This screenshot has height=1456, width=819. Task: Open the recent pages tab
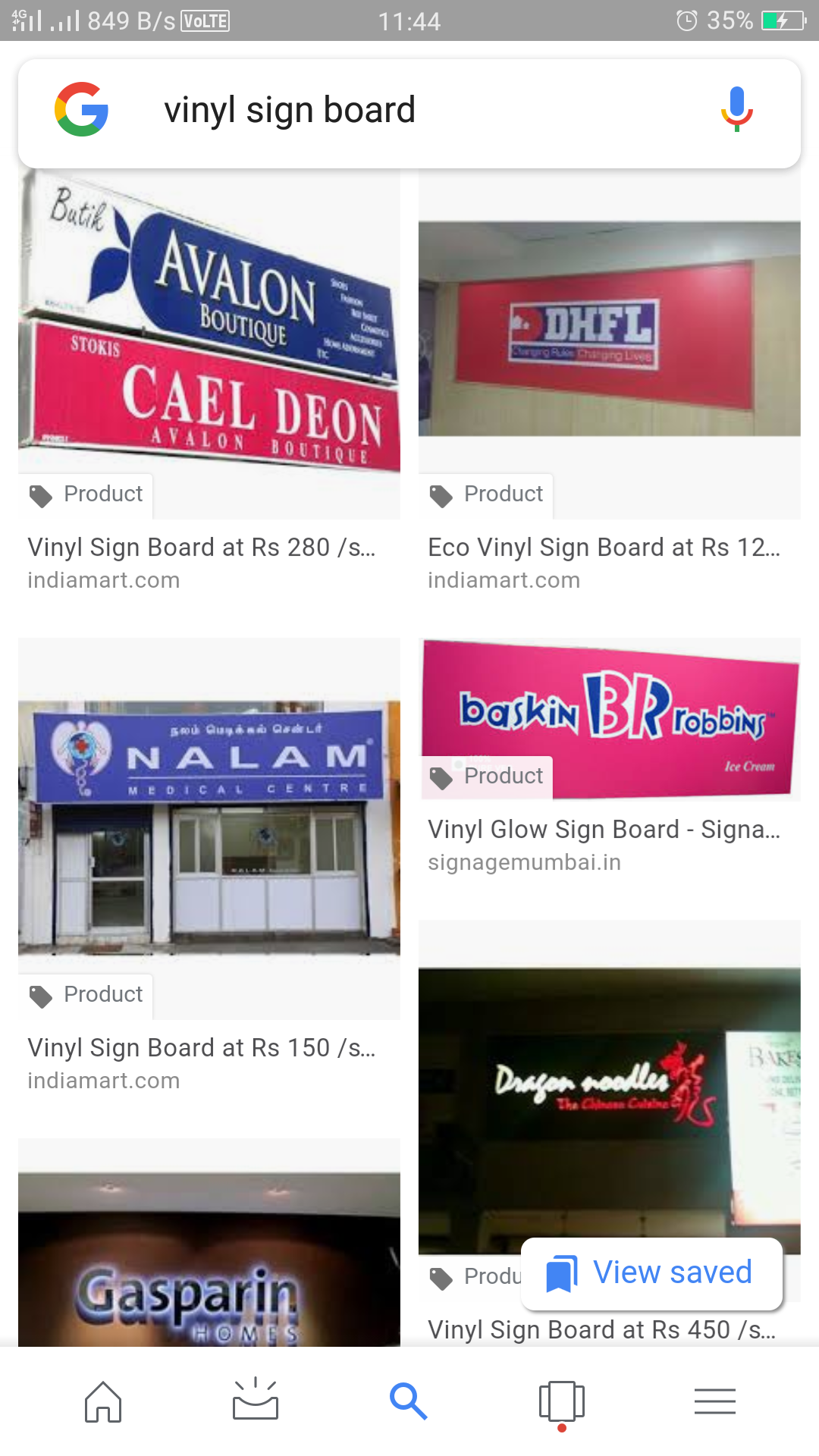tap(562, 1401)
